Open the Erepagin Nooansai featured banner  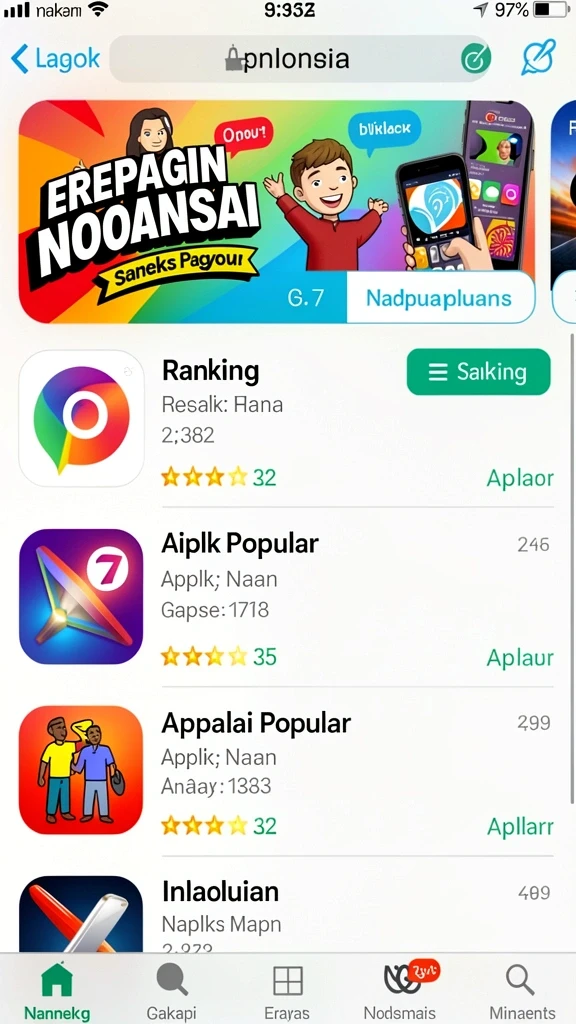277,212
